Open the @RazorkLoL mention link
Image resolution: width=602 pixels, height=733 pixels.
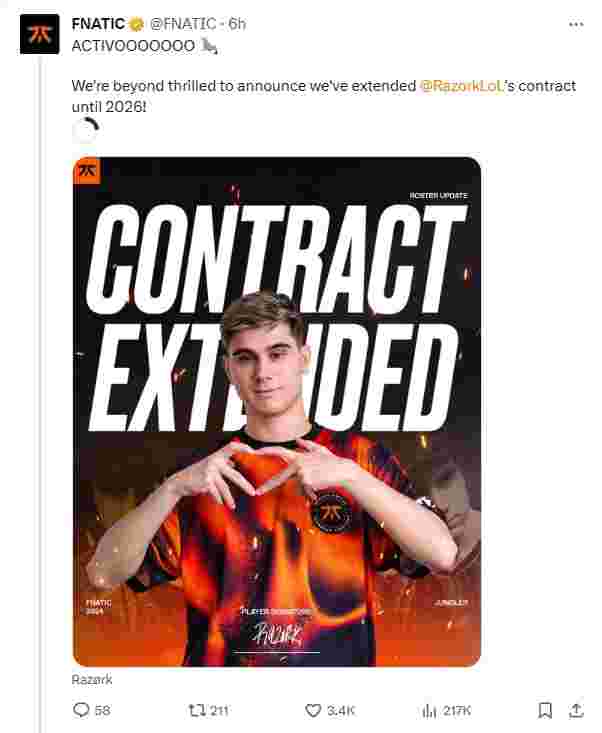pyautogui.click(x=466, y=86)
